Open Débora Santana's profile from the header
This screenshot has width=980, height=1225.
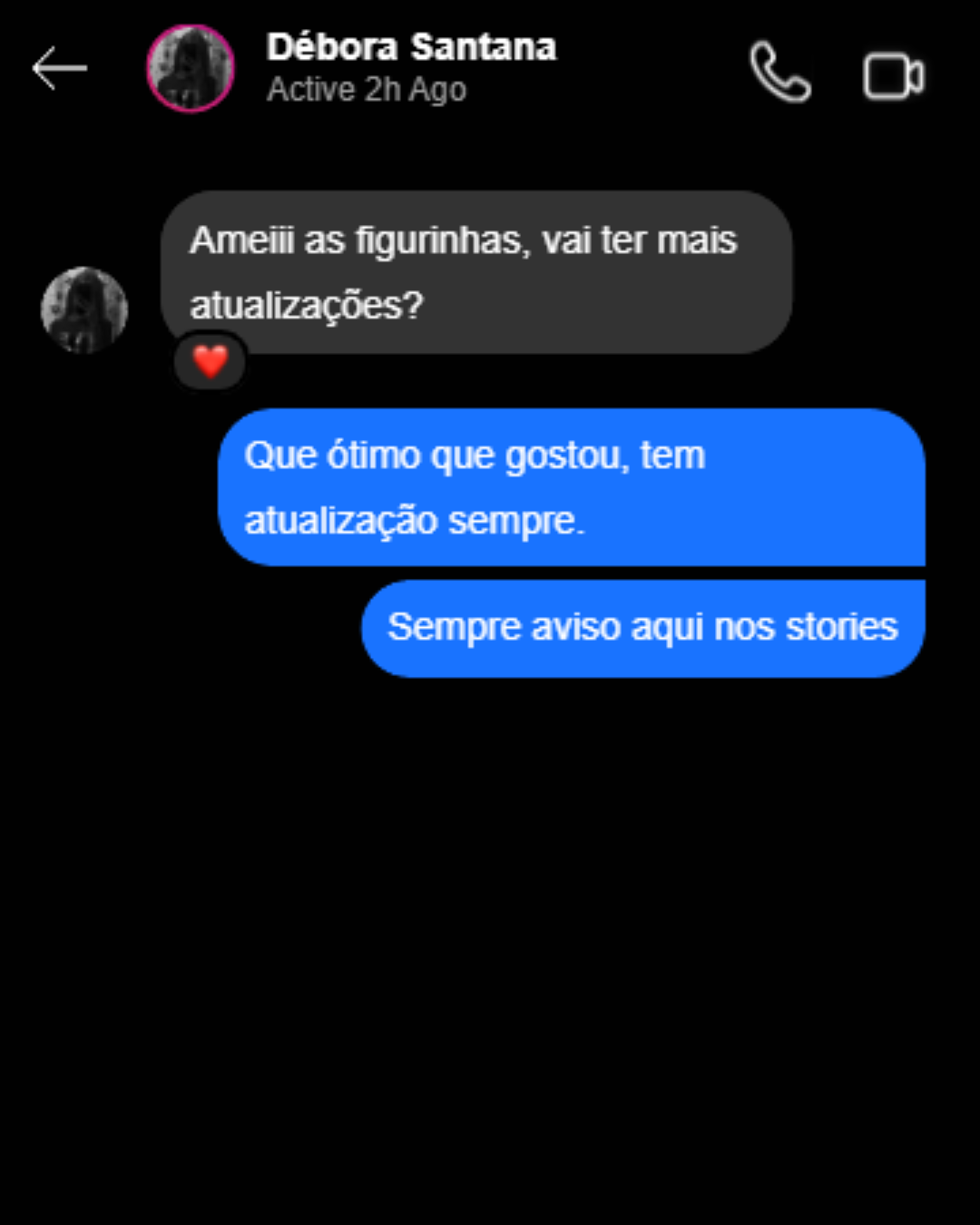pos(191,69)
